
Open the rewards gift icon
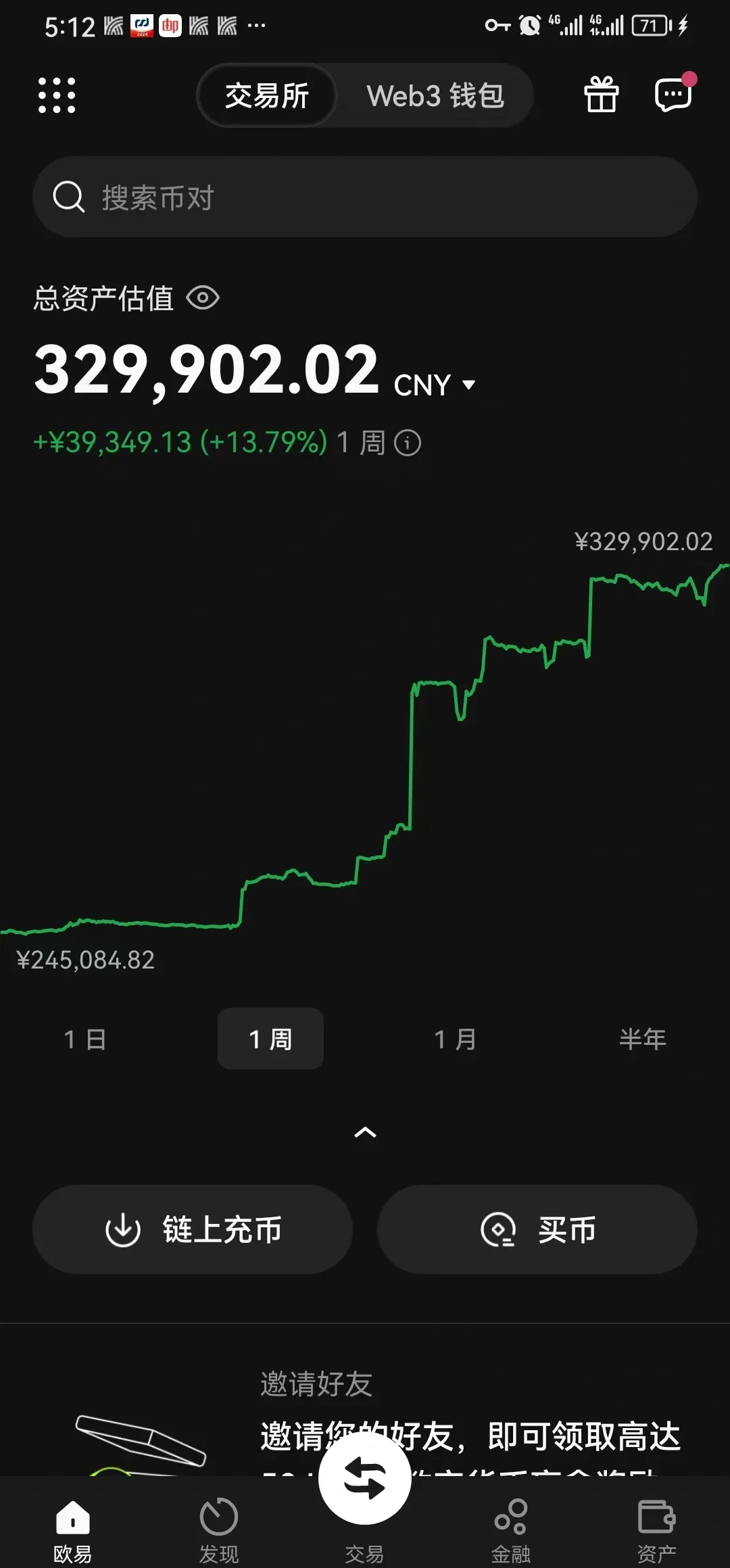click(601, 95)
